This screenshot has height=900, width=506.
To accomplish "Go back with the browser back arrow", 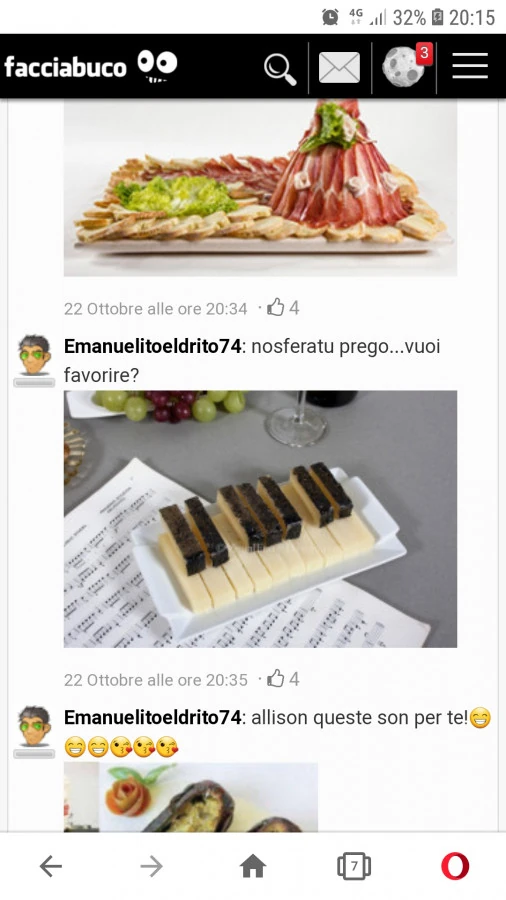I will (x=50, y=866).
